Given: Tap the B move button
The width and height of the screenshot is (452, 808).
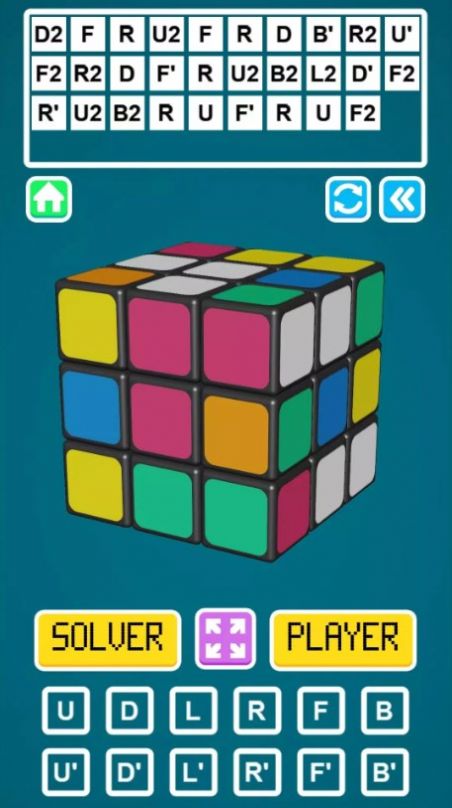Looking at the screenshot, I should click(x=384, y=710).
